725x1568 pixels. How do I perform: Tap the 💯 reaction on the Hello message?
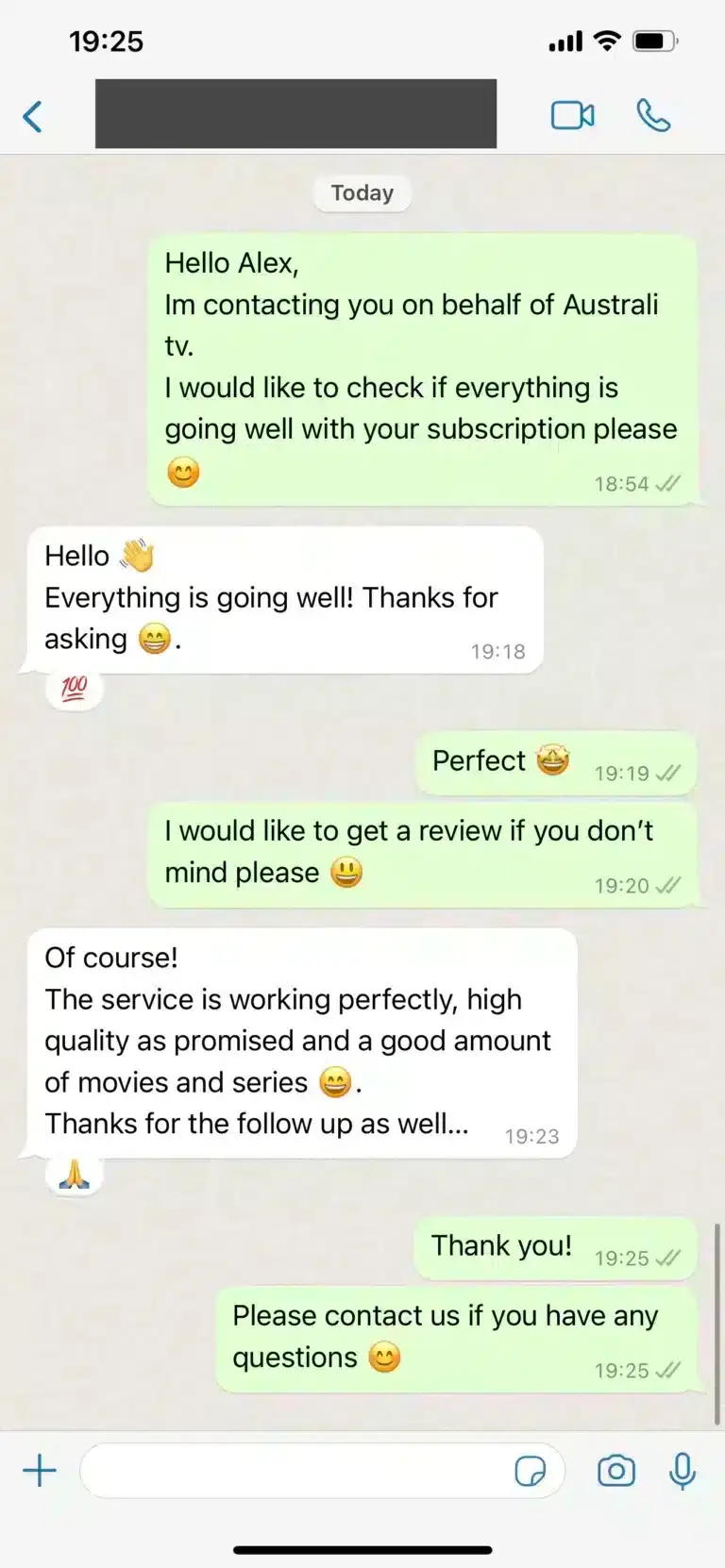[x=75, y=689]
